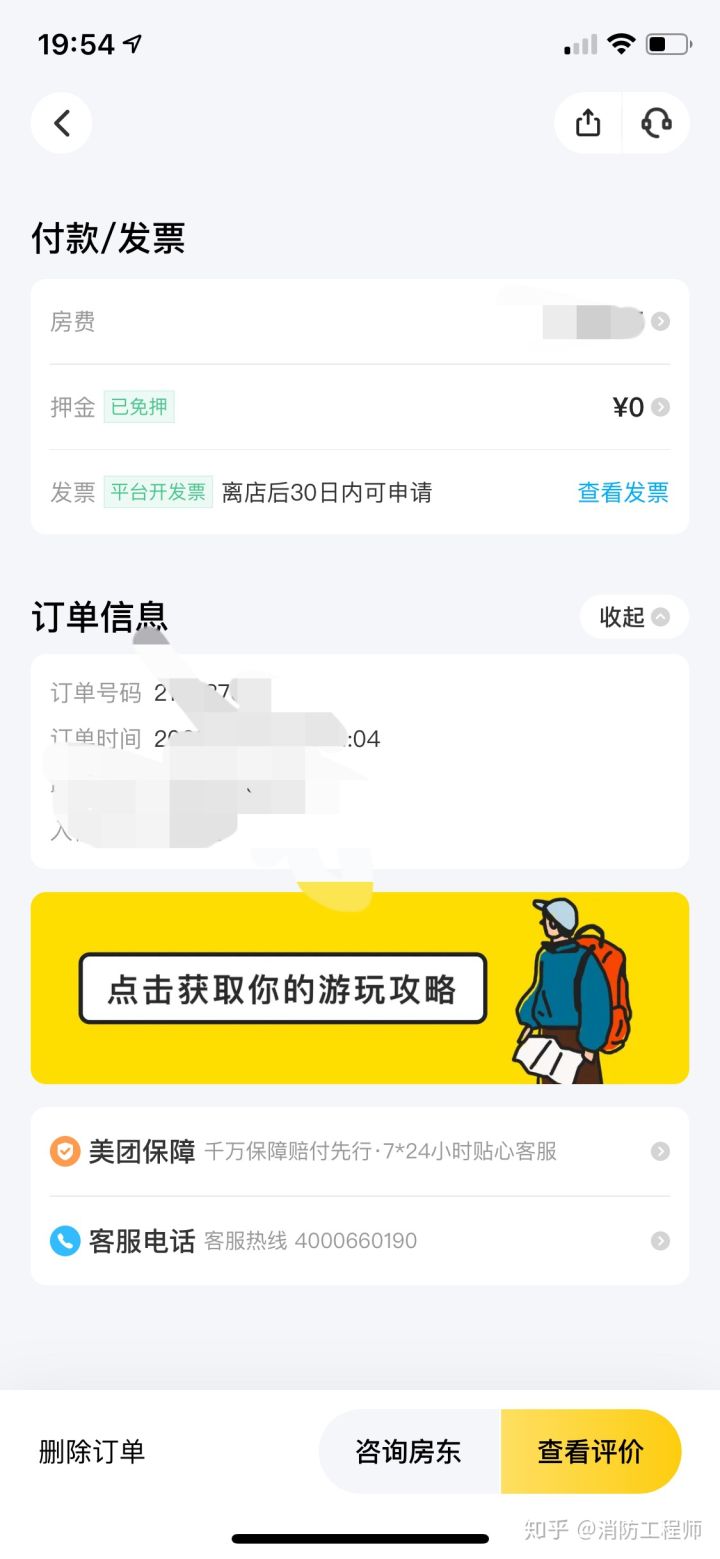Tap the blue phone icon beside 客服电话

pyautogui.click(x=65, y=1241)
